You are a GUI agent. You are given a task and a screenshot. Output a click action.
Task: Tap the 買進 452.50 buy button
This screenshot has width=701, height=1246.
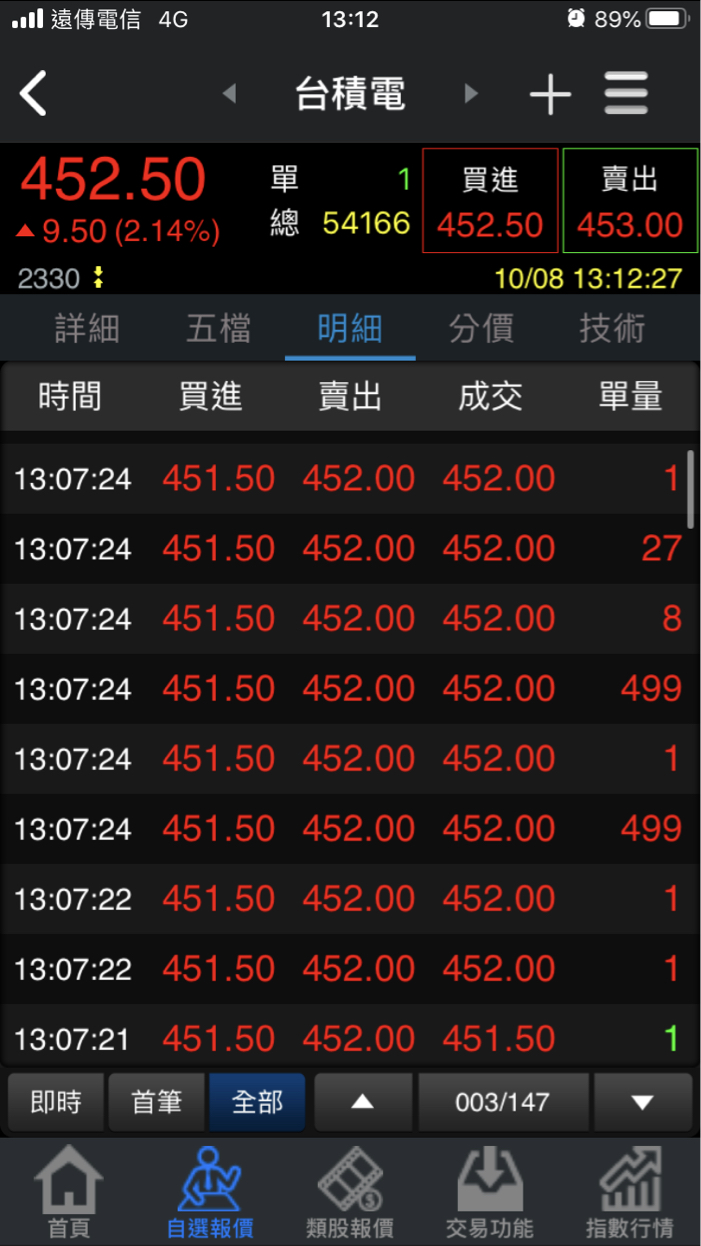(490, 201)
